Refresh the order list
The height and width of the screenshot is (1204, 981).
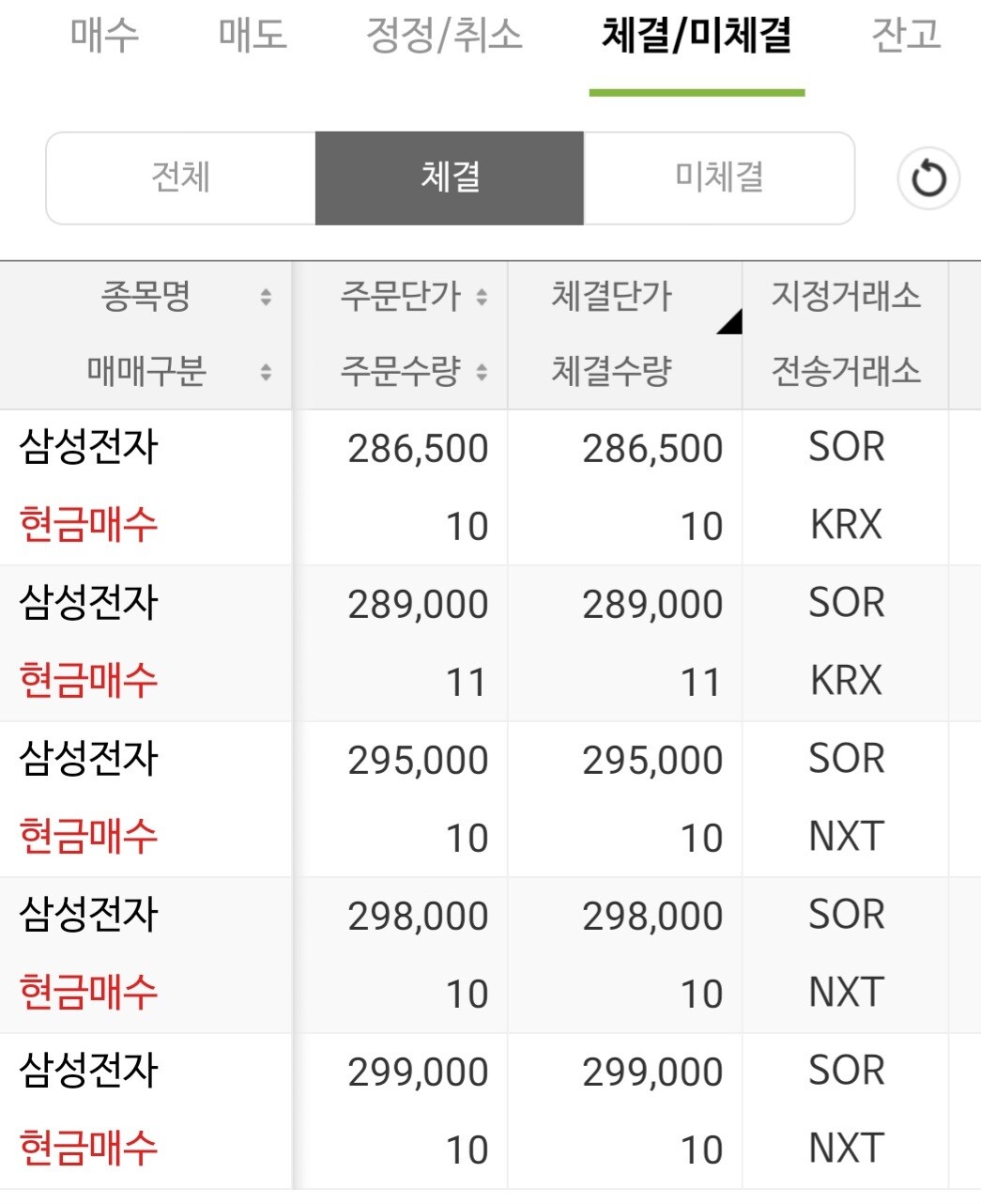[x=928, y=178]
